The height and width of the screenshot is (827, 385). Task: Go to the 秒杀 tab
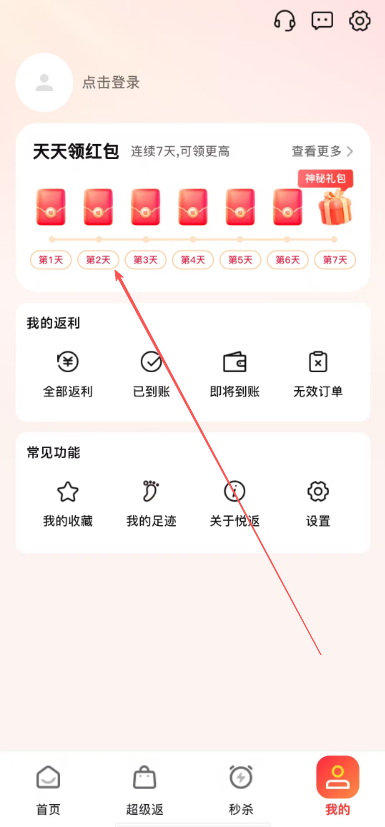tap(240, 789)
